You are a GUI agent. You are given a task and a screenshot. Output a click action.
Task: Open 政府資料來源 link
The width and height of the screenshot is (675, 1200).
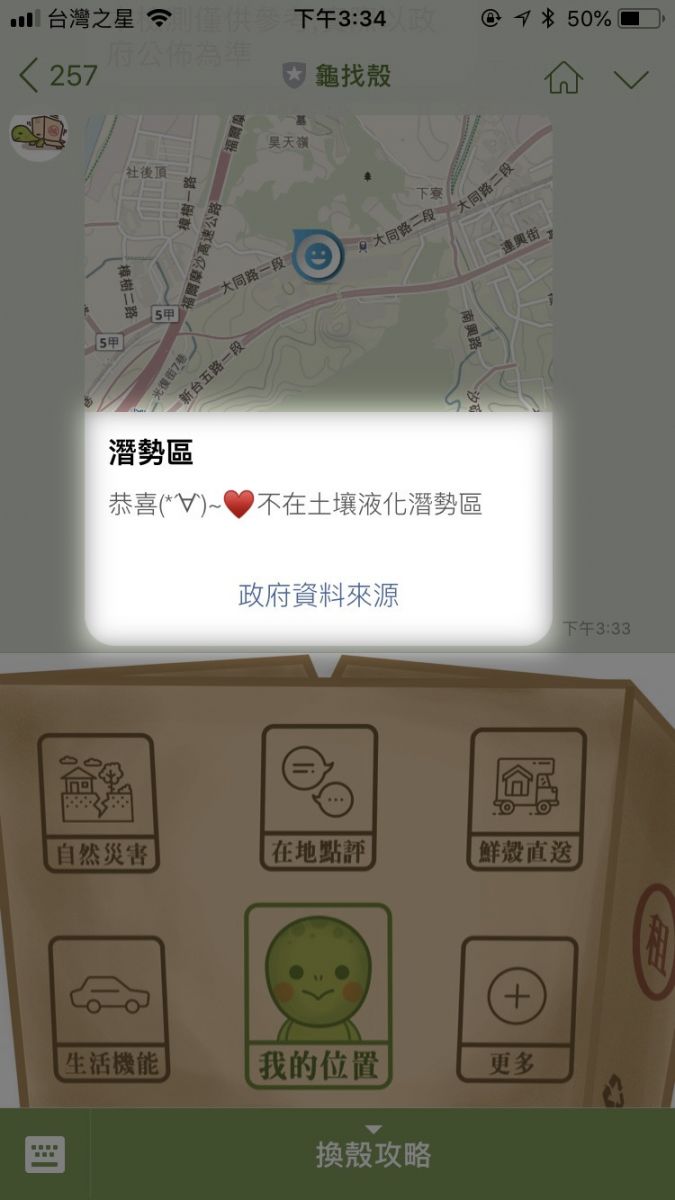click(318, 596)
